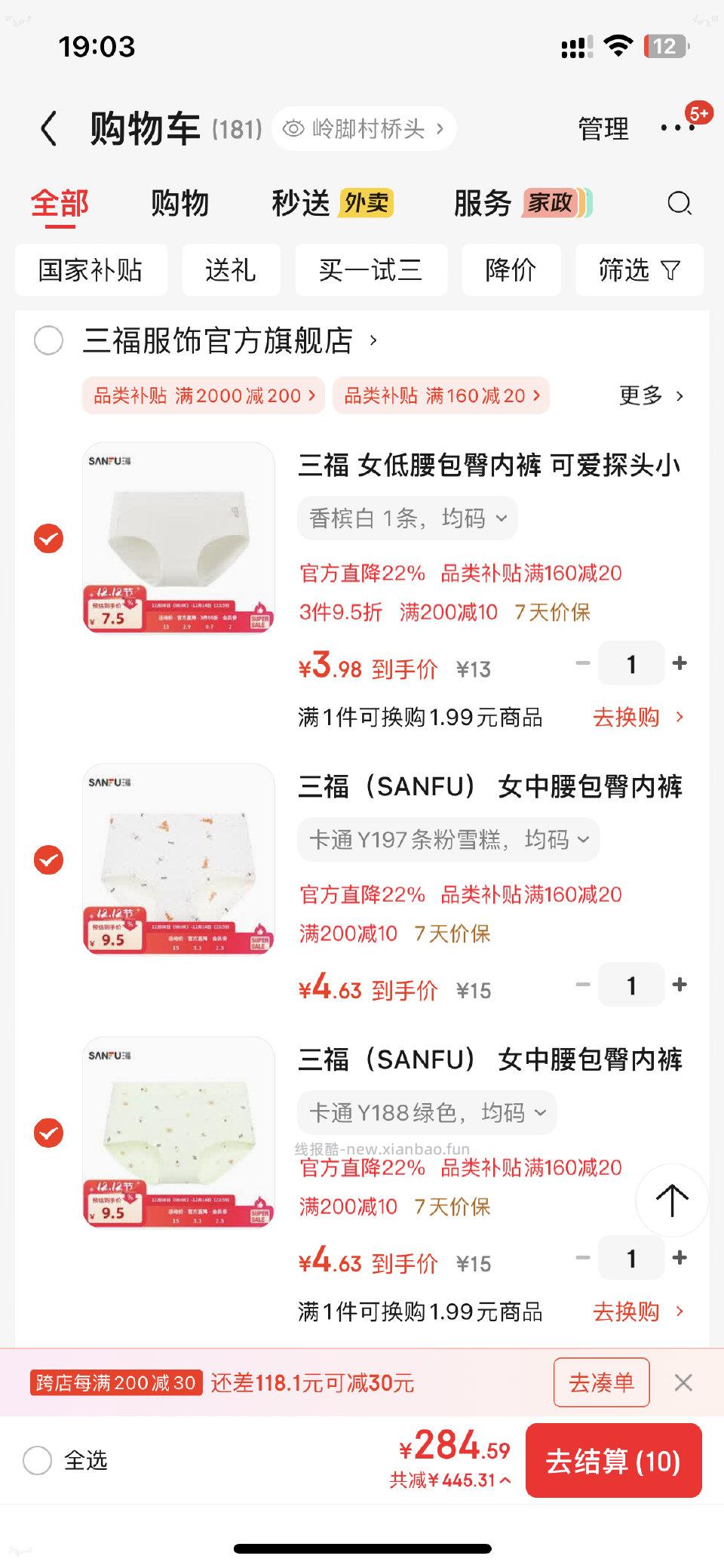The width and height of the screenshot is (724, 1568).
Task: Tap the back arrow to leave the cart
Action: [x=50, y=128]
